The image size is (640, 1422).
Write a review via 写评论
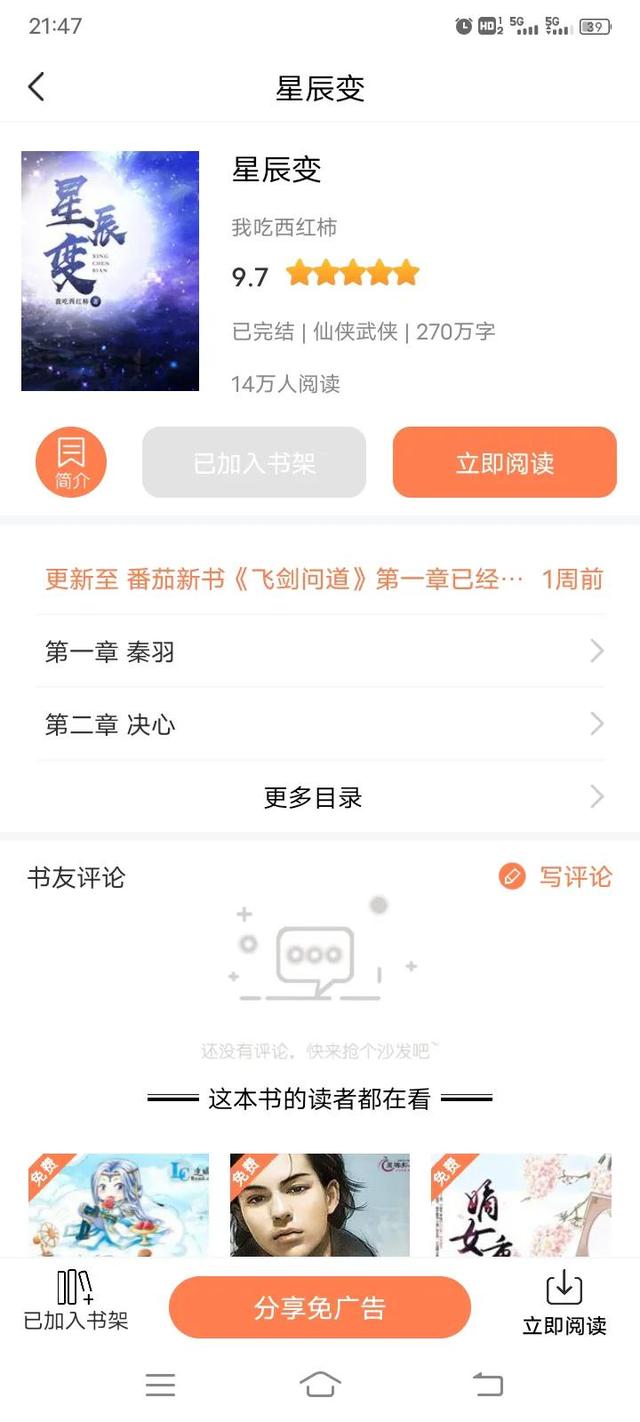coord(556,877)
